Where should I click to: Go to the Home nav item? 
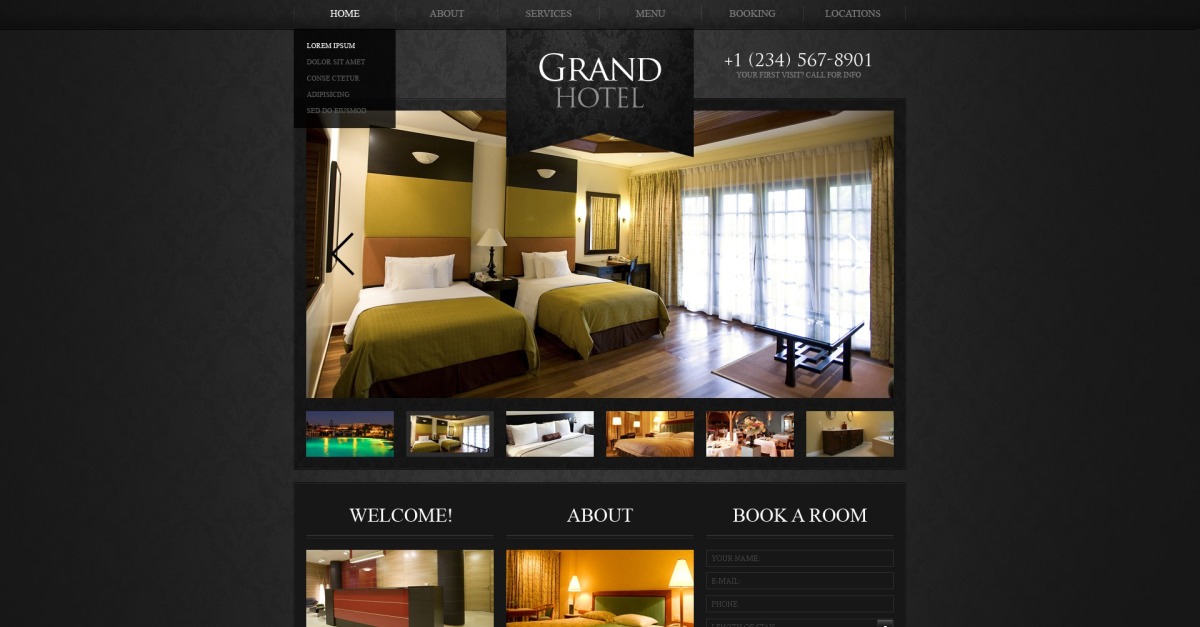coord(344,14)
